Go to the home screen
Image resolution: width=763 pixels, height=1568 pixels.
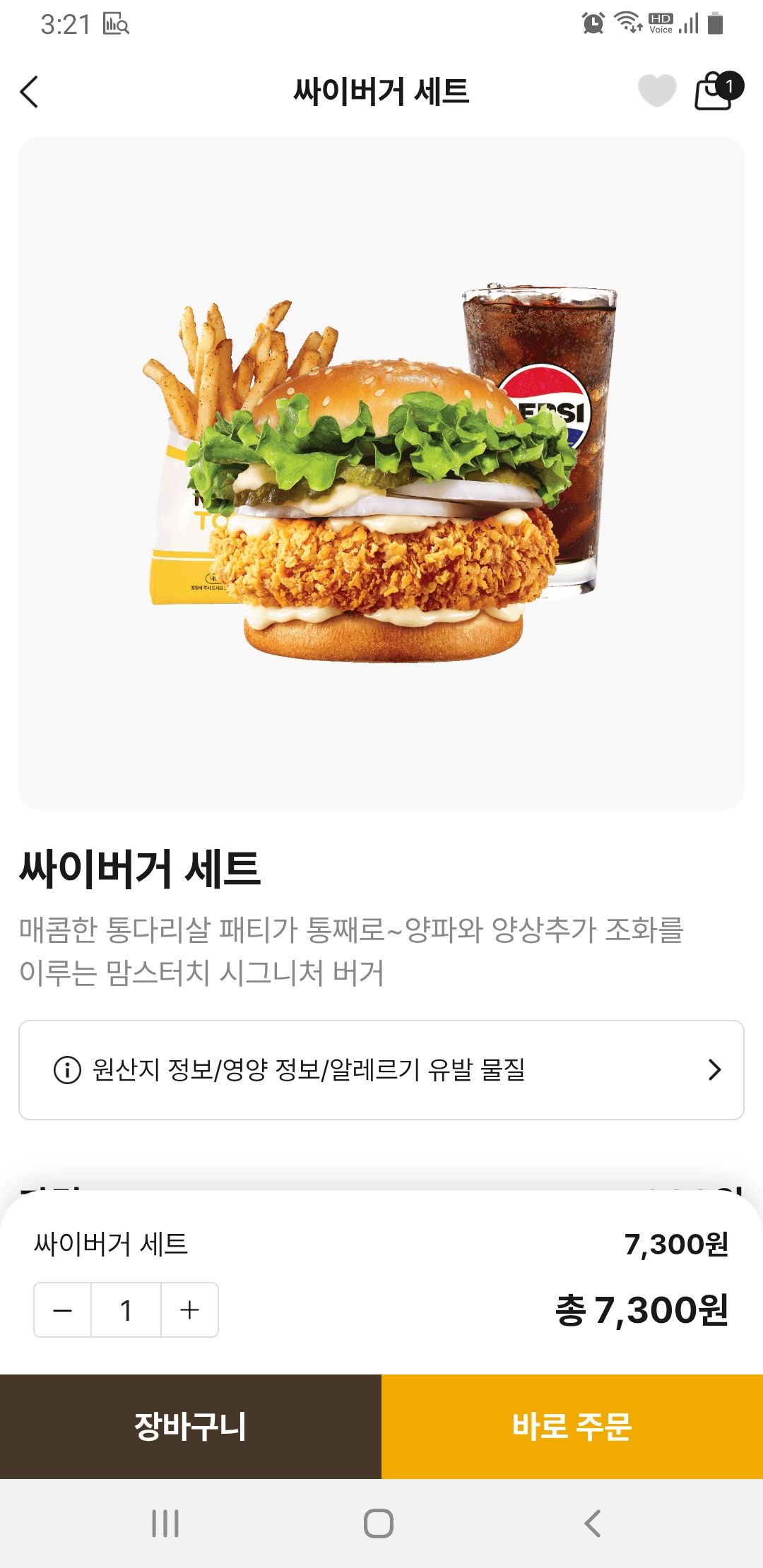click(379, 1523)
